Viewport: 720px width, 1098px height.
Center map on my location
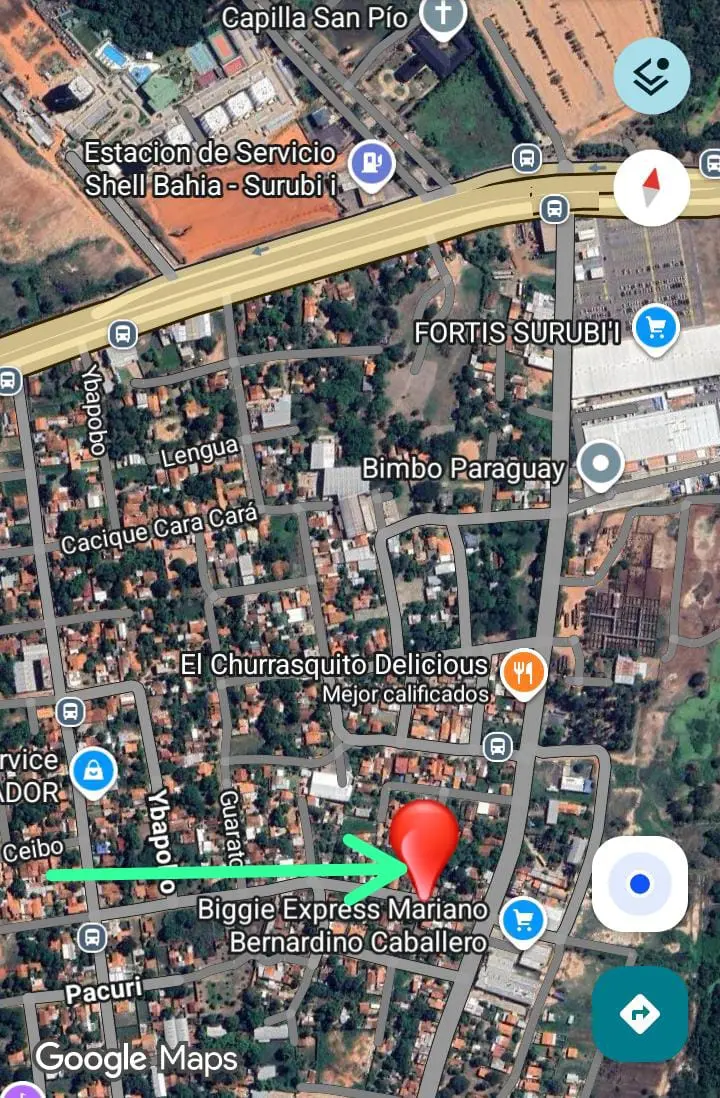(x=640, y=884)
